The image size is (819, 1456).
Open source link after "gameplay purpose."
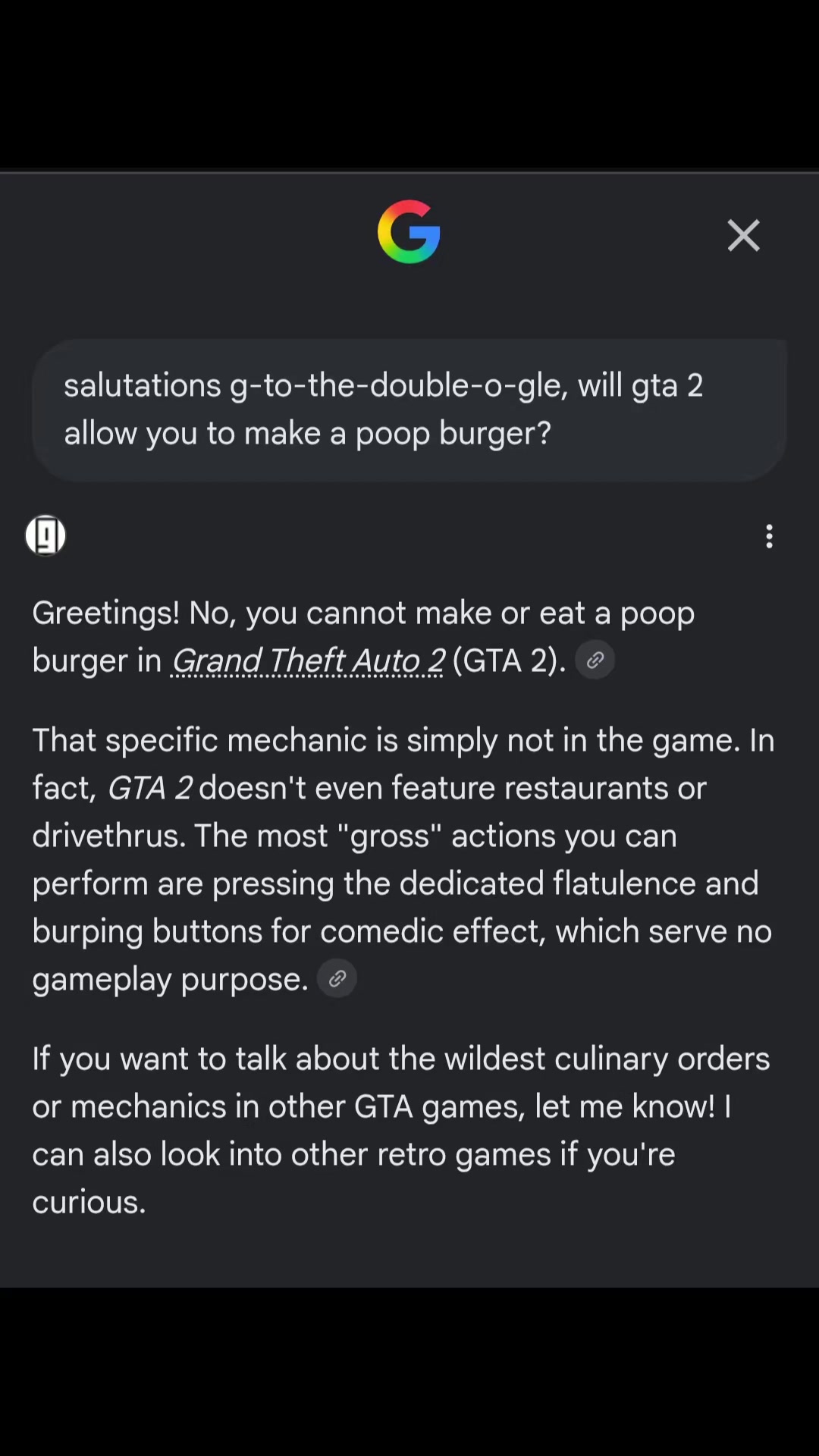[337, 978]
